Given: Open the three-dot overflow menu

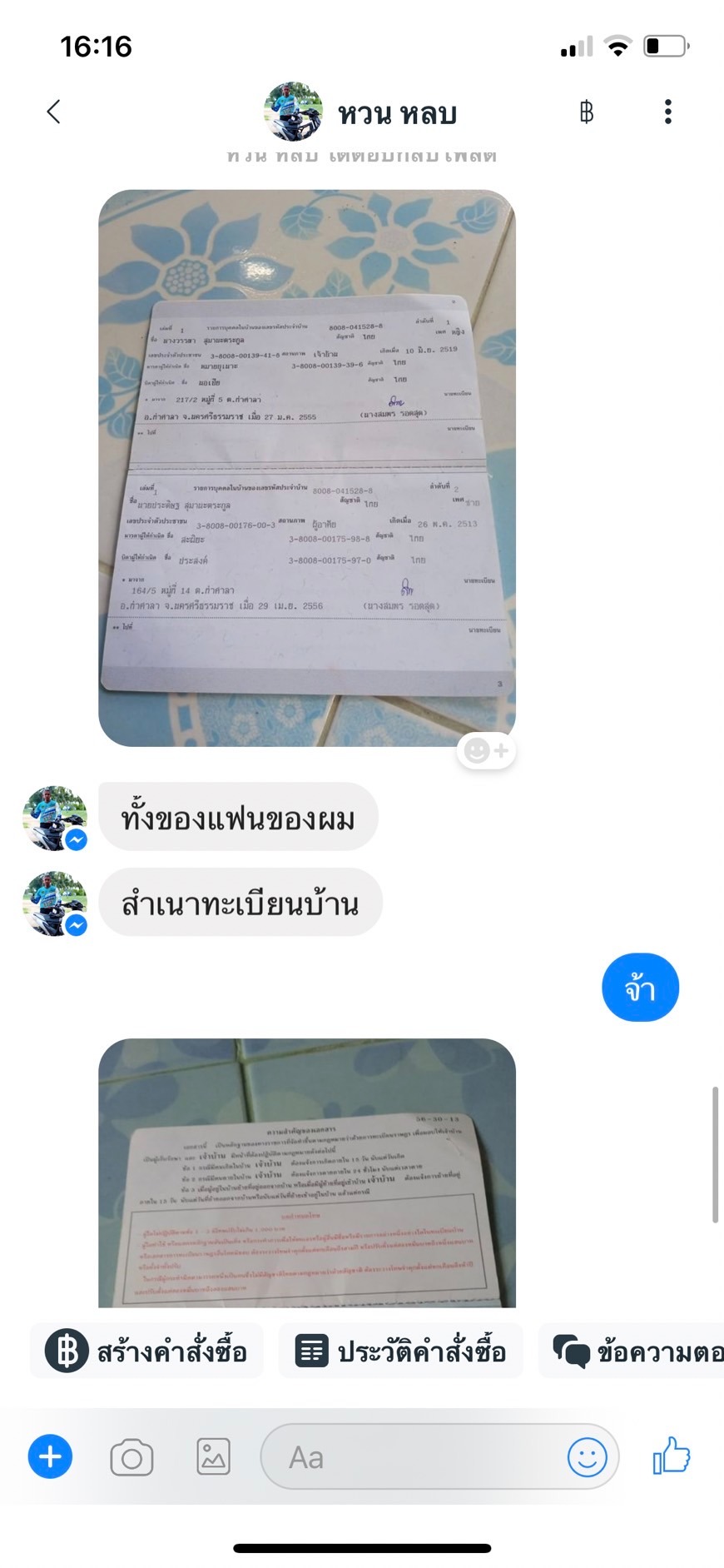Looking at the screenshot, I should click(x=667, y=112).
